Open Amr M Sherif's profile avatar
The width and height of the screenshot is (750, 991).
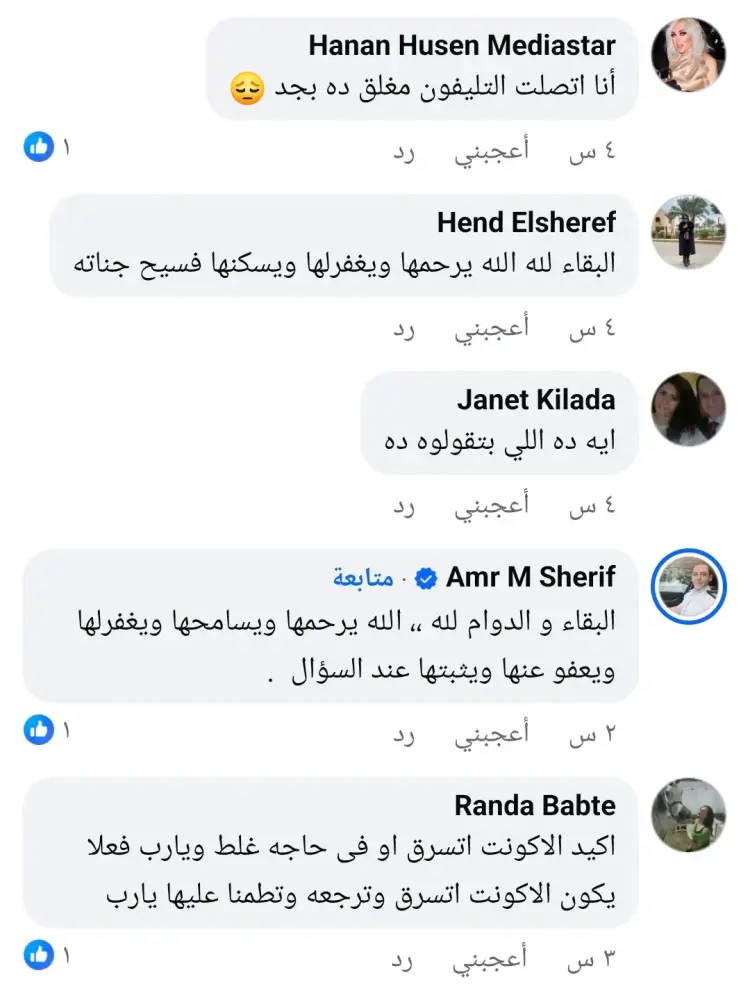(x=688, y=587)
